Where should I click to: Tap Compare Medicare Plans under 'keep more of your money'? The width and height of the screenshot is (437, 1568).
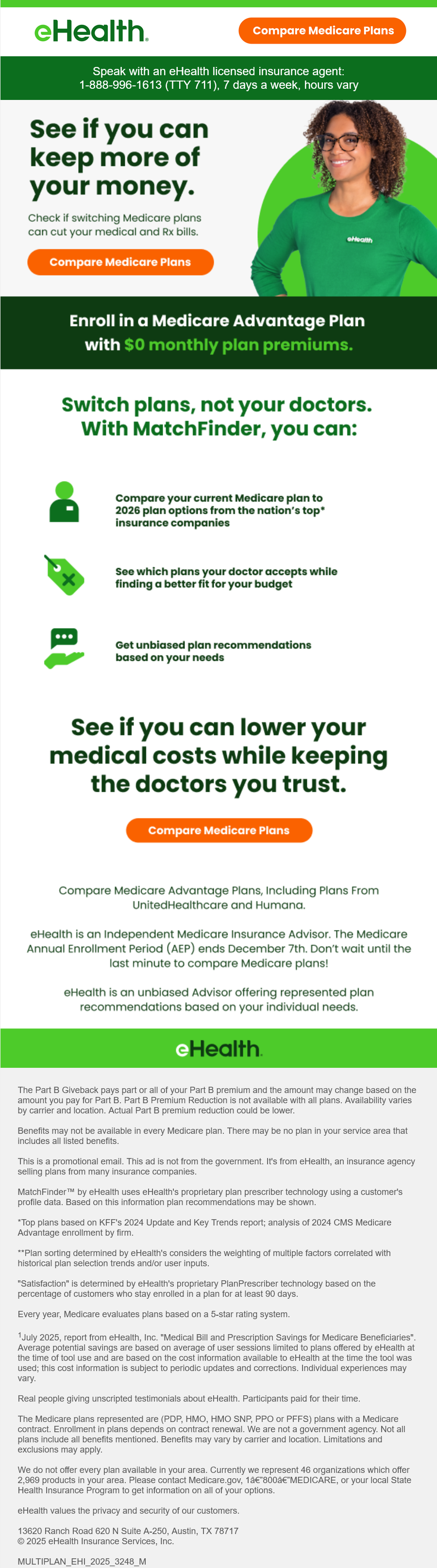(x=120, y=262)
